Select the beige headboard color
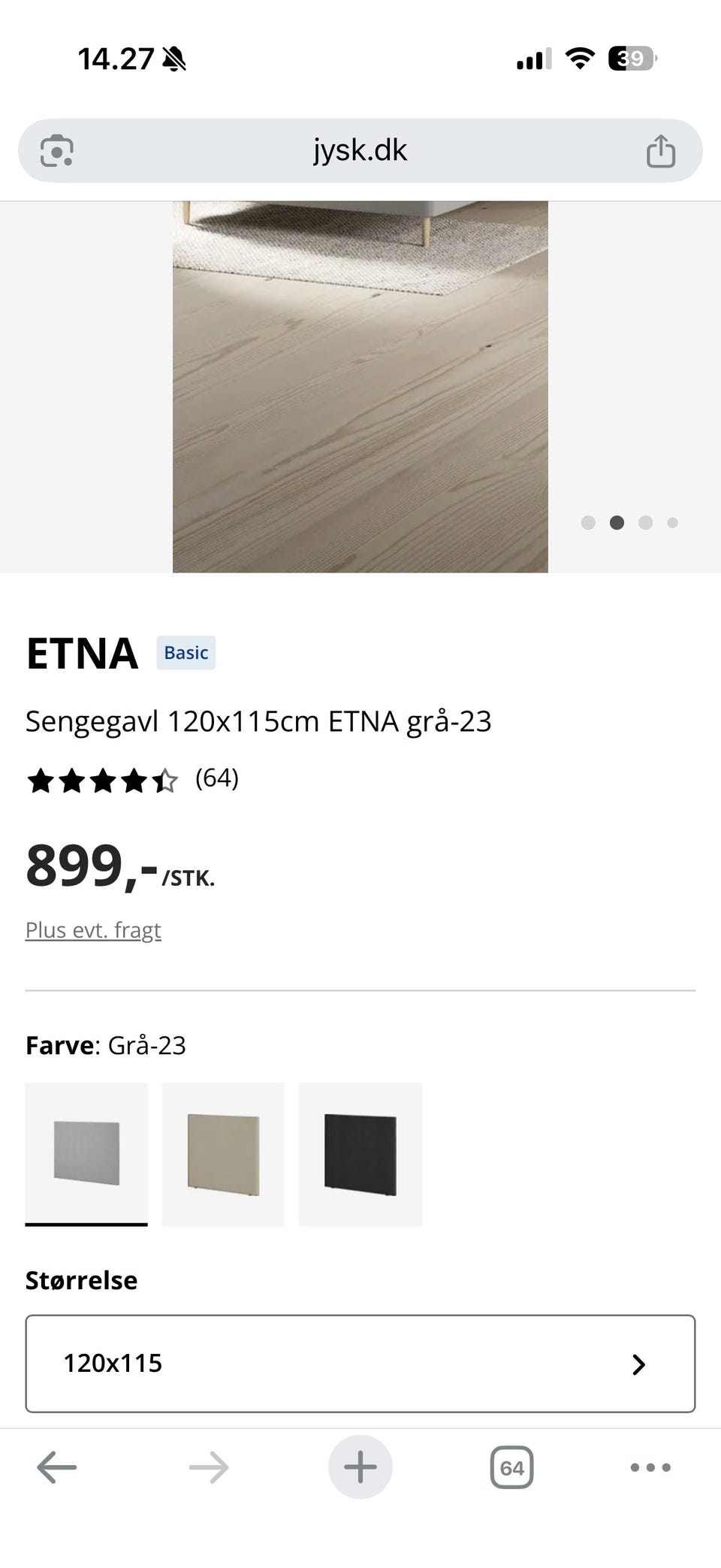The width and height of the screenshot is (721, 1568). [223, 1154]
